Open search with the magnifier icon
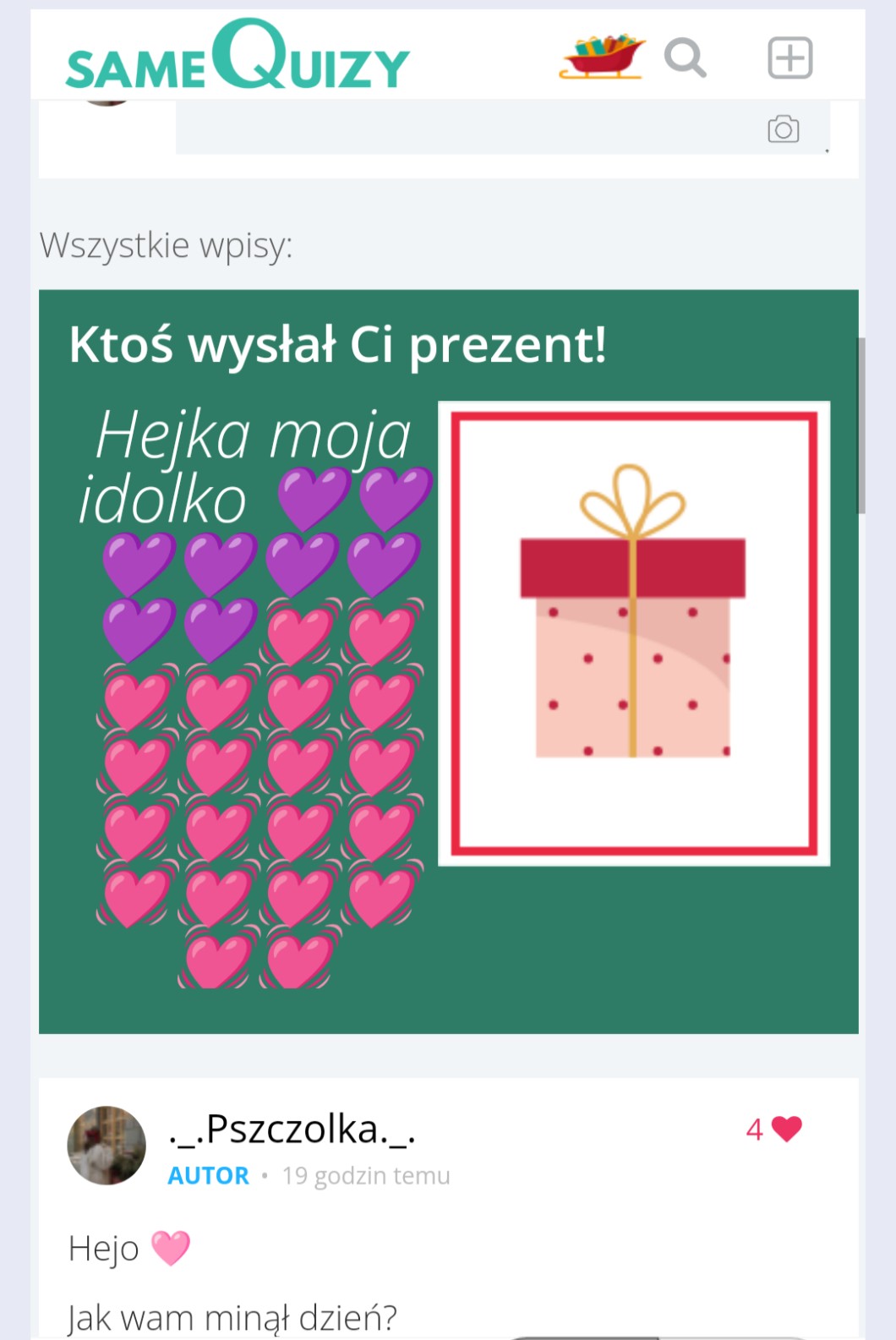The height and width of the screenshot is (1340, 896). click(x=685, y=57)
